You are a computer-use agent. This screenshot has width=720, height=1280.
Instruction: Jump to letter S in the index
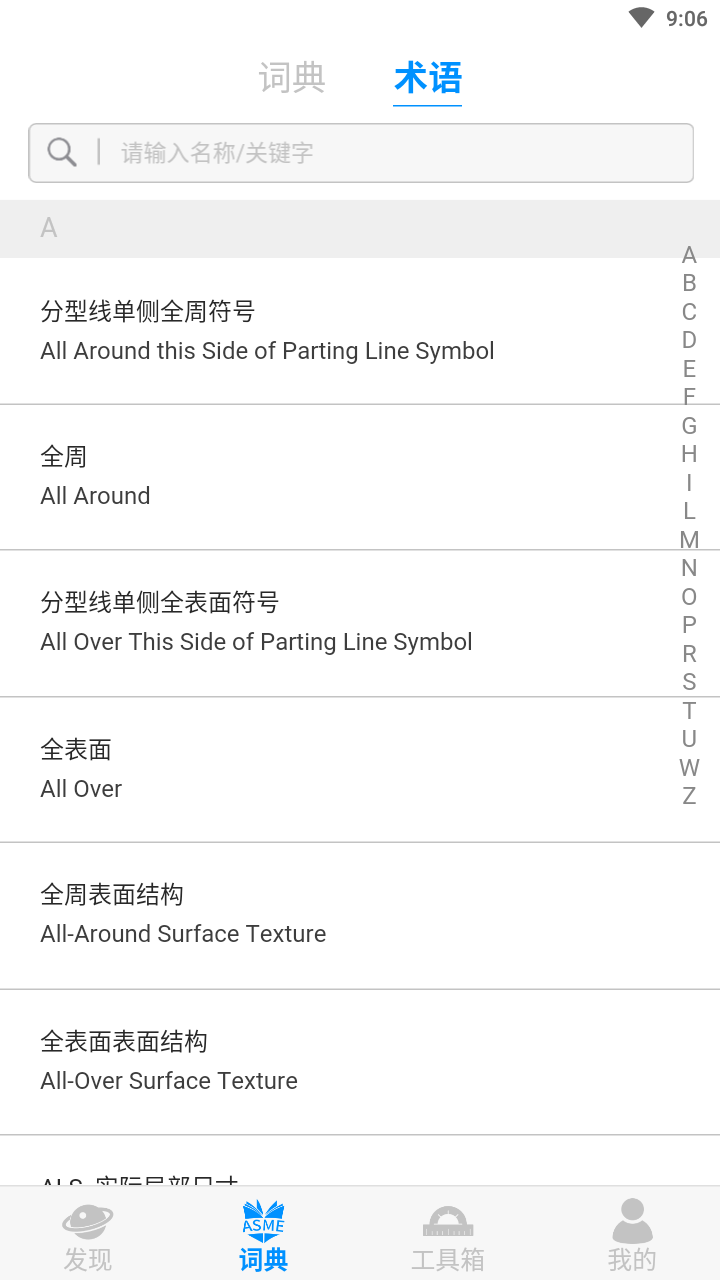689,682
